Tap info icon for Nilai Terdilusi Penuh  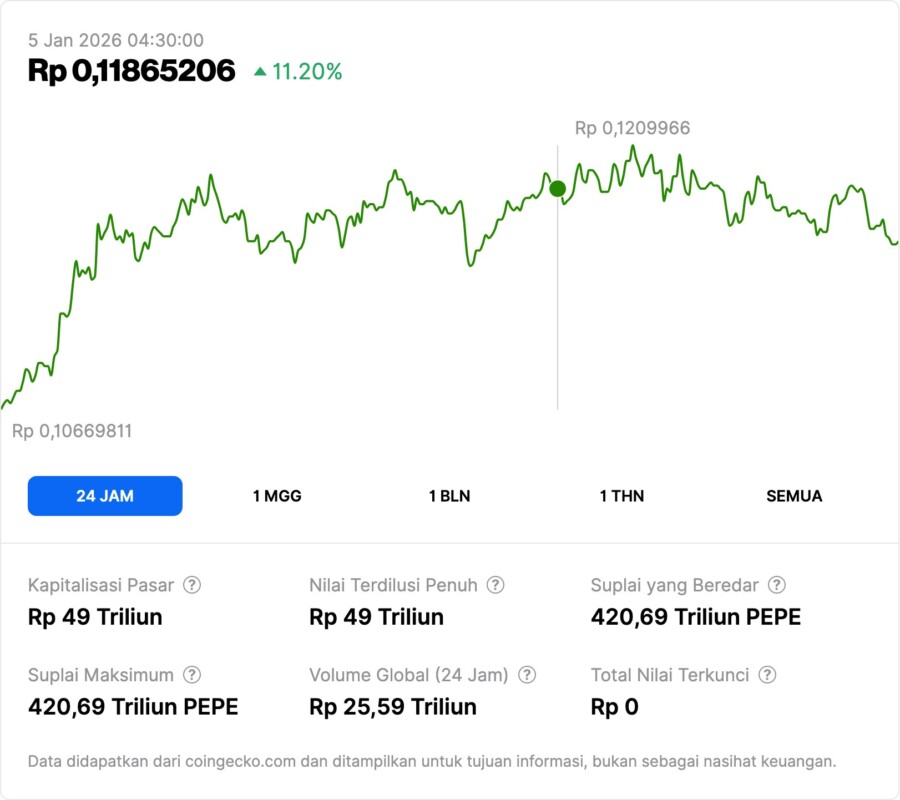coord(495,585)
